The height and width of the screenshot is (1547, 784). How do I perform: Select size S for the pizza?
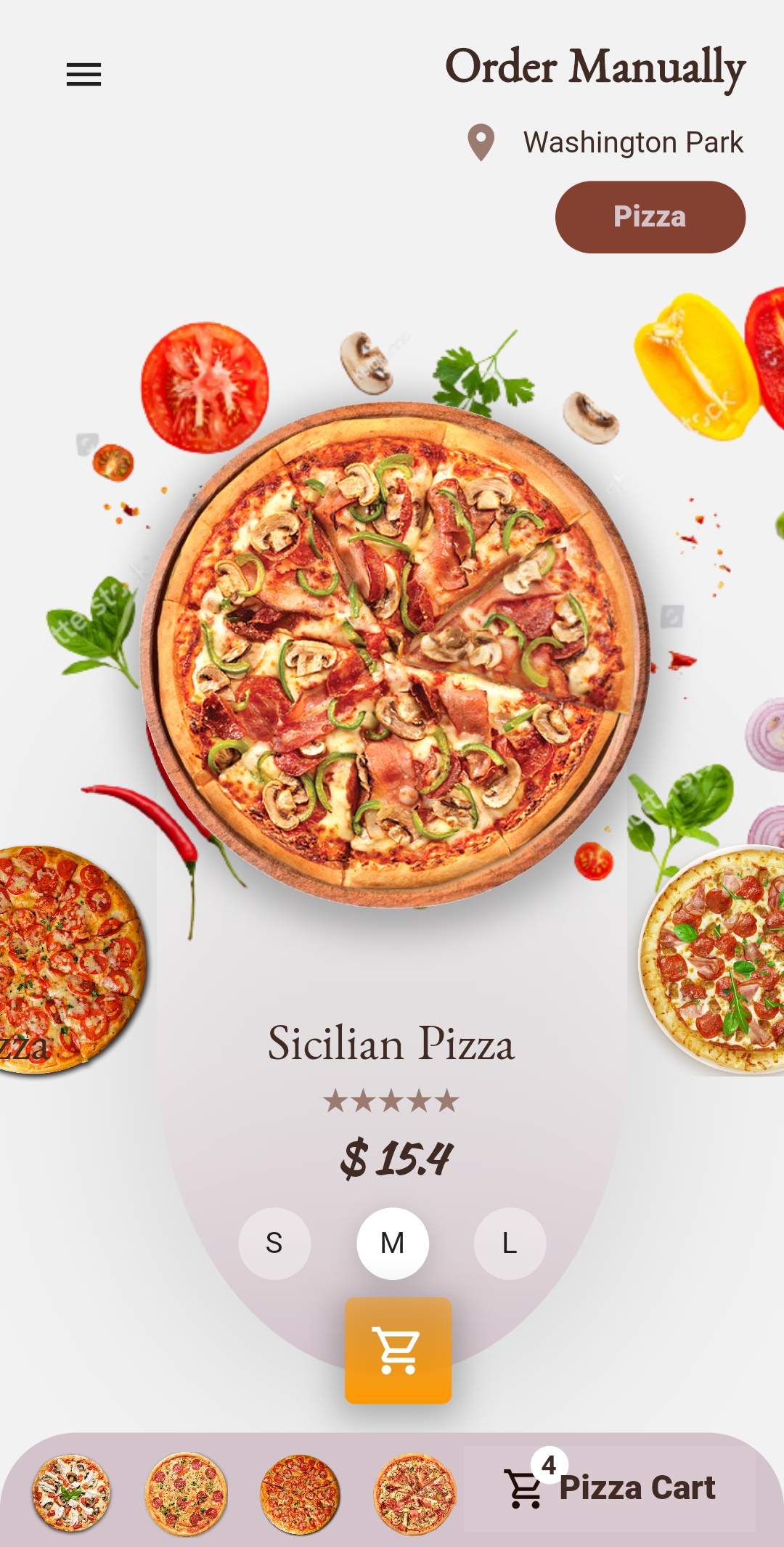pos(274,1243)
